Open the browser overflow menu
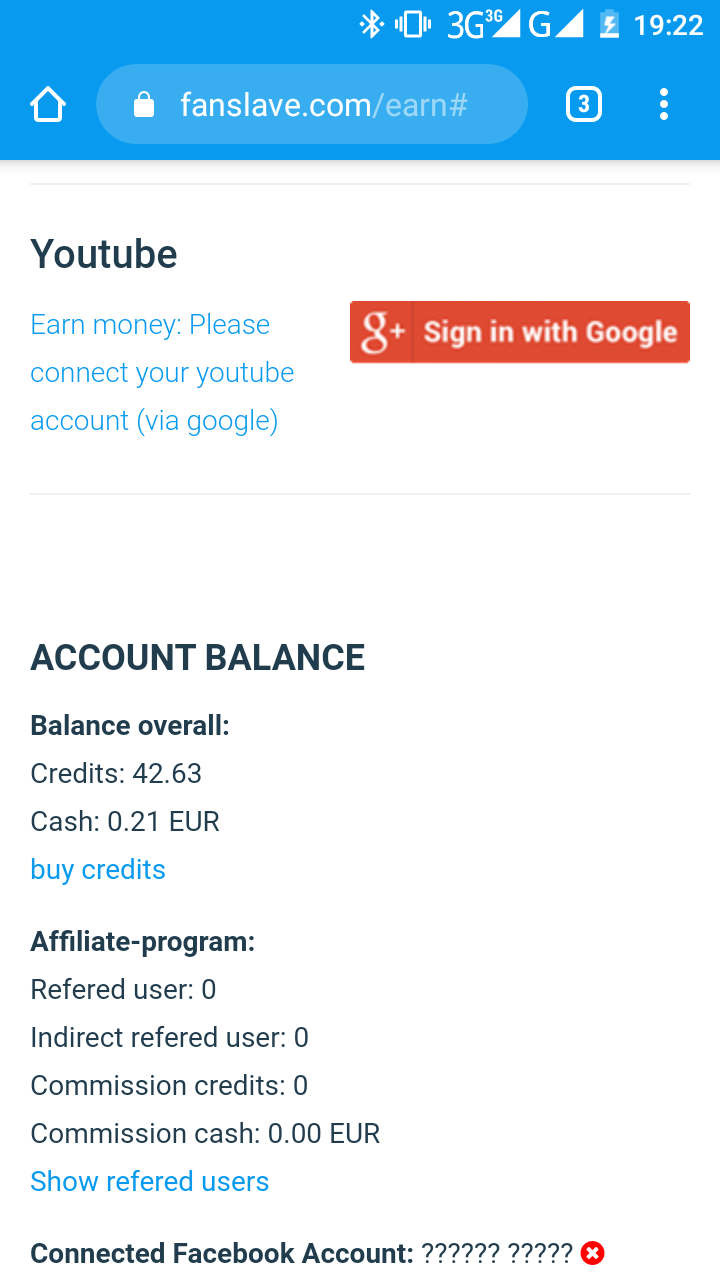 click(x=664, y=105)
